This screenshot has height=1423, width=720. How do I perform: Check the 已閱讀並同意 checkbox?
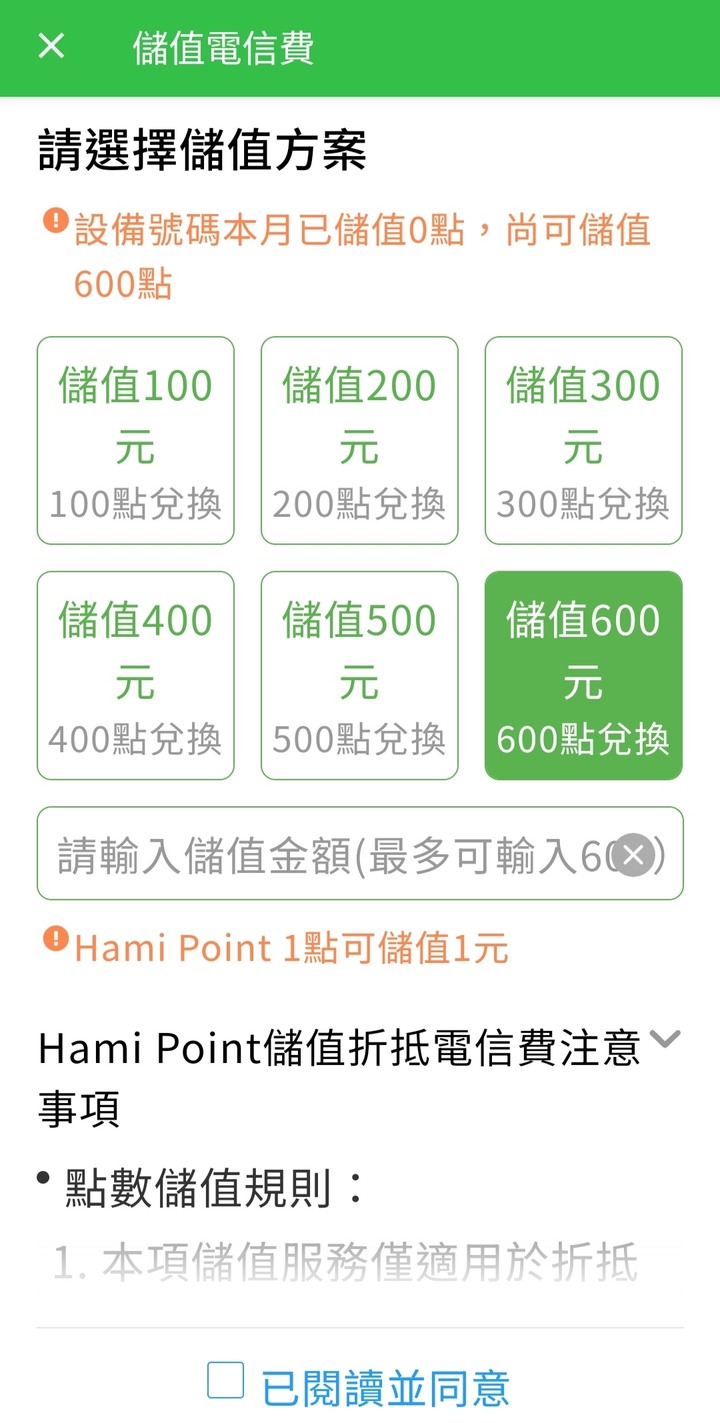point(226,1380)
